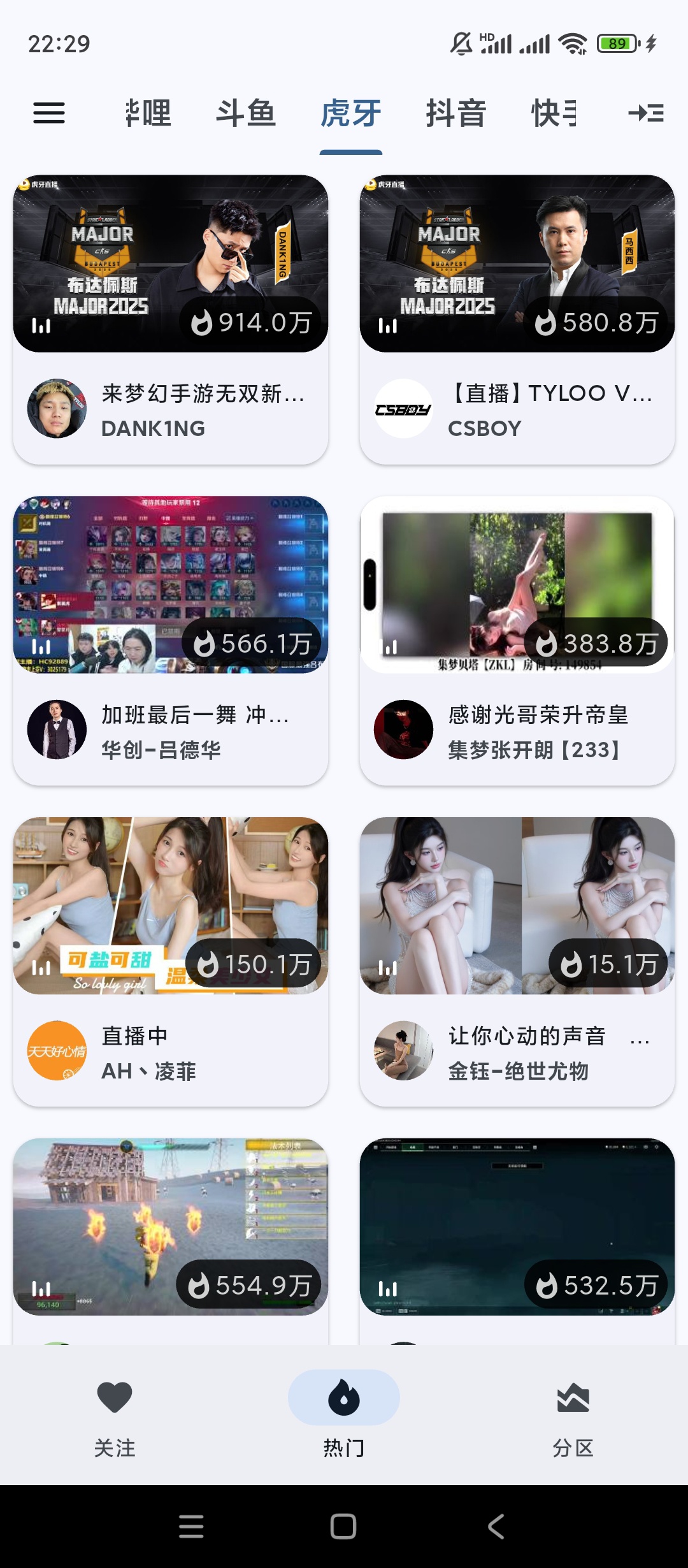Open 金钰-绝世尤物 stream card
The width and height of the screenshot is (688, 1568).
(517, 961)
